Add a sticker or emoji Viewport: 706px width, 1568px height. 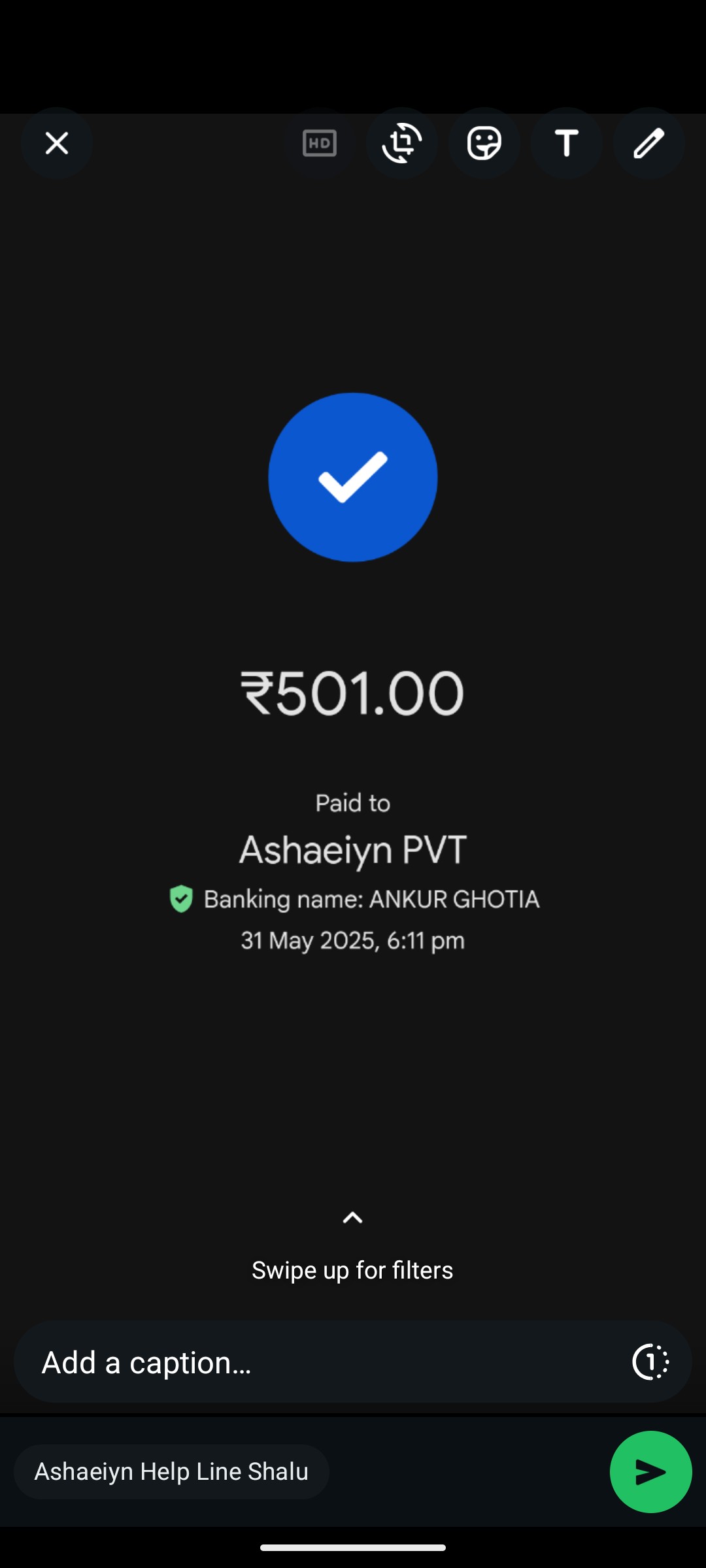click(484, 143)
